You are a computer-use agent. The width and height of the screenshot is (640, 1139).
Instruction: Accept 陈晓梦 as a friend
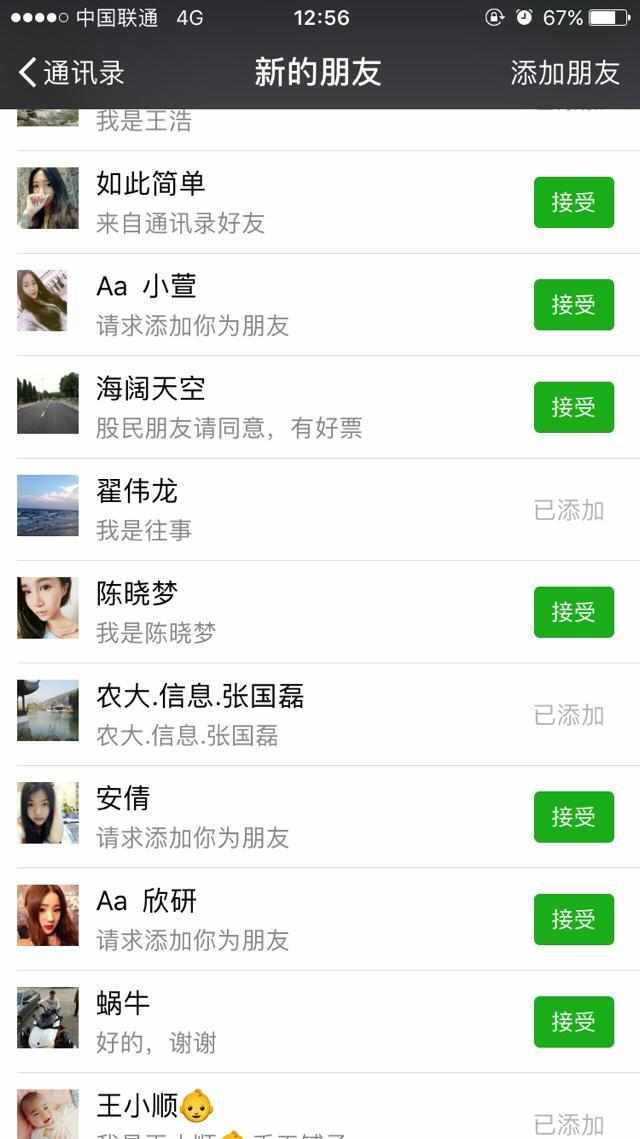coord(573,612)
